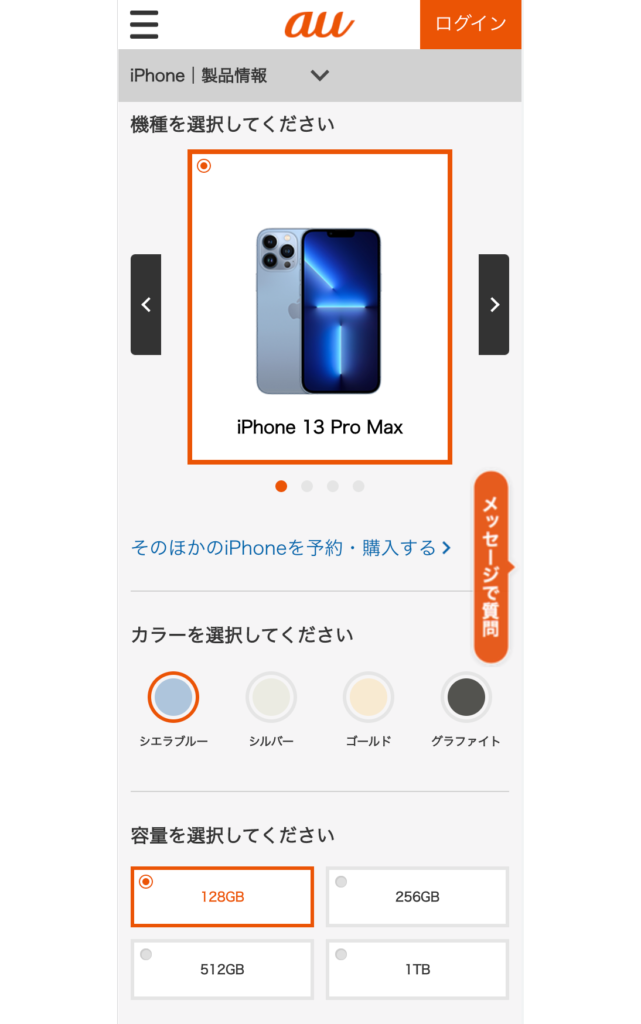Select 1TB capacity

[417, 969]
